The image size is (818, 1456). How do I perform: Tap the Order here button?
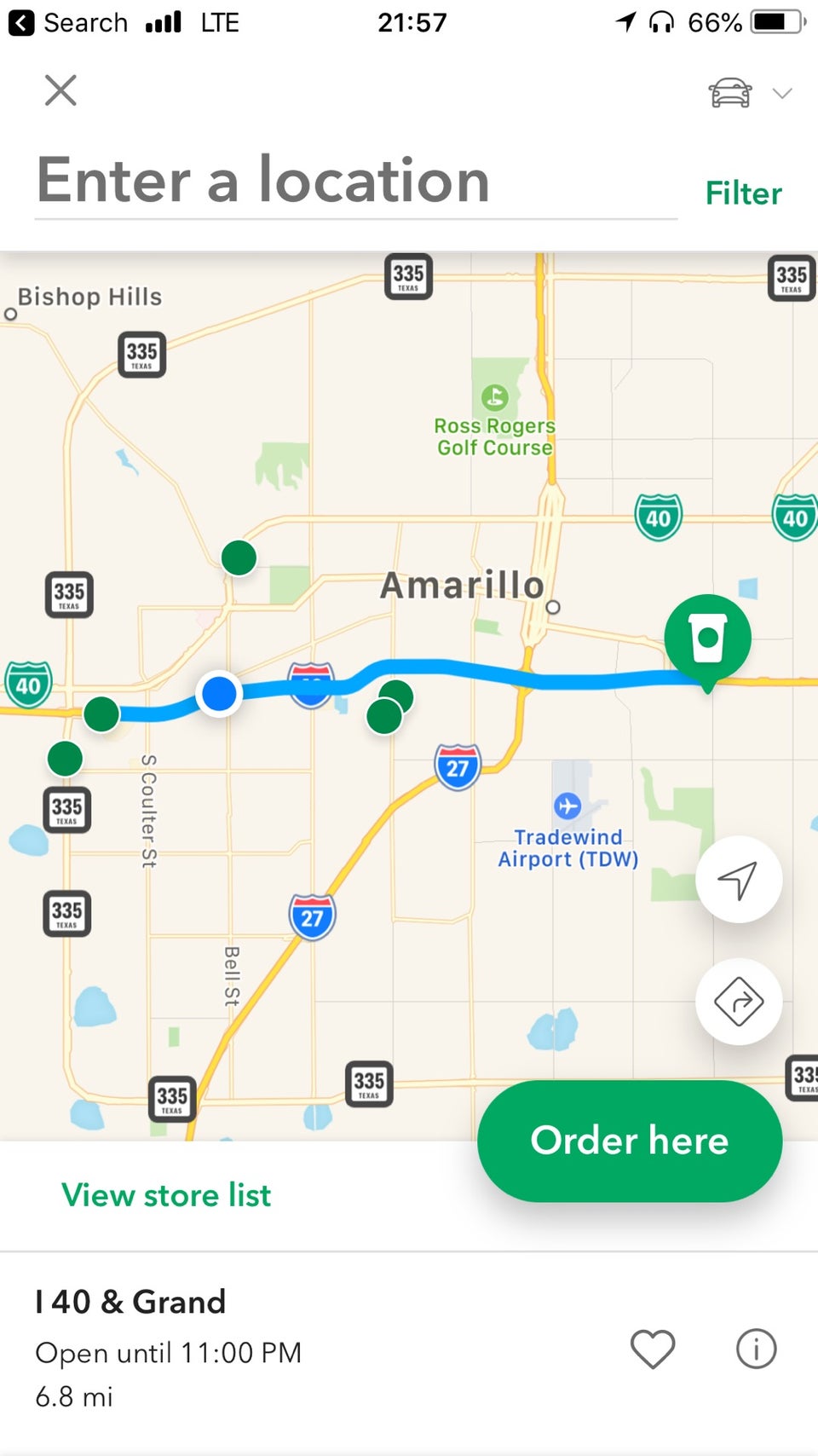pyautogui.click(x=629, y=1141)
